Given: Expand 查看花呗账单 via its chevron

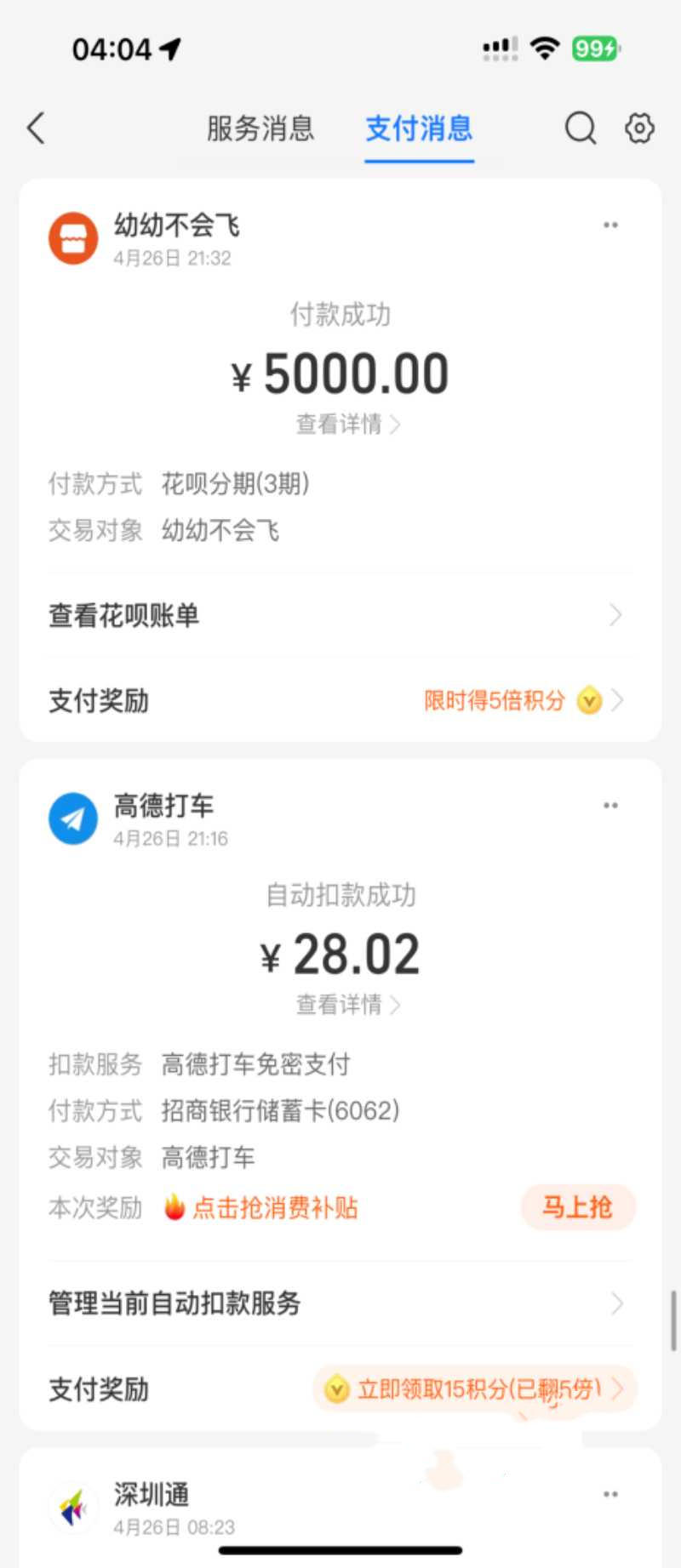Looking at the screenshot, I should (x=615, y=615).
